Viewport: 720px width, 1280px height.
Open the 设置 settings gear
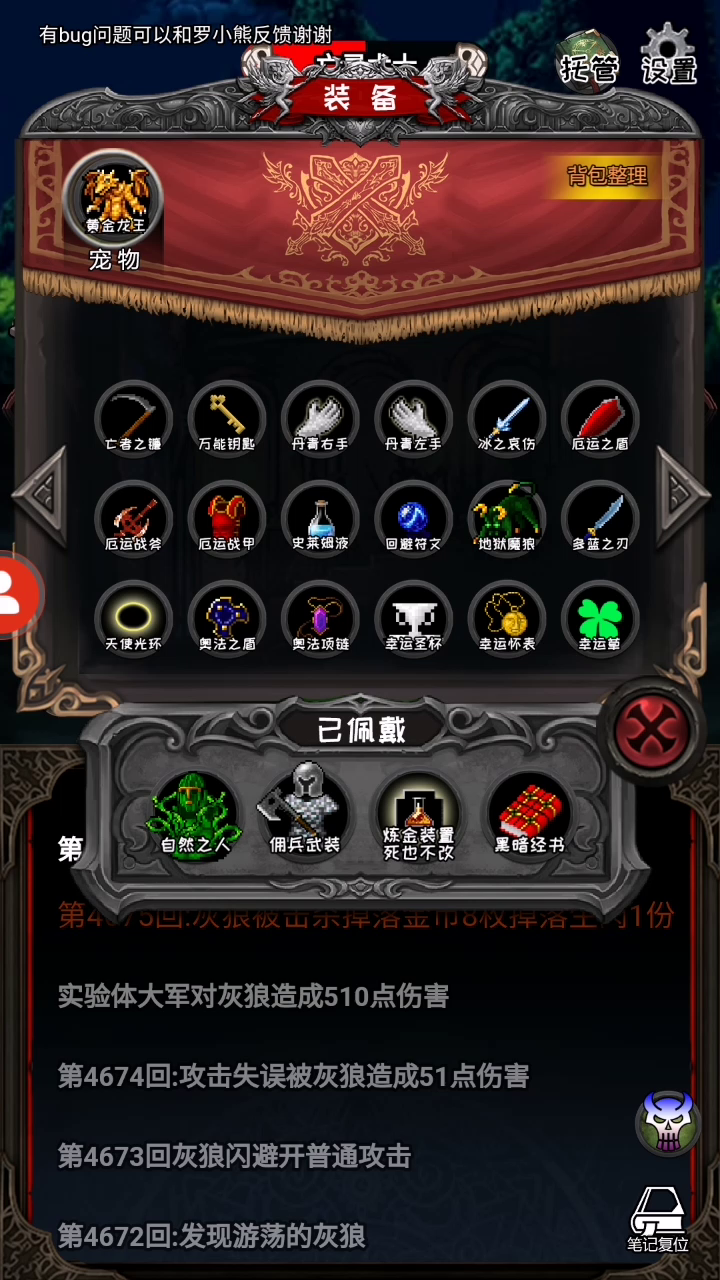point(668,56)
